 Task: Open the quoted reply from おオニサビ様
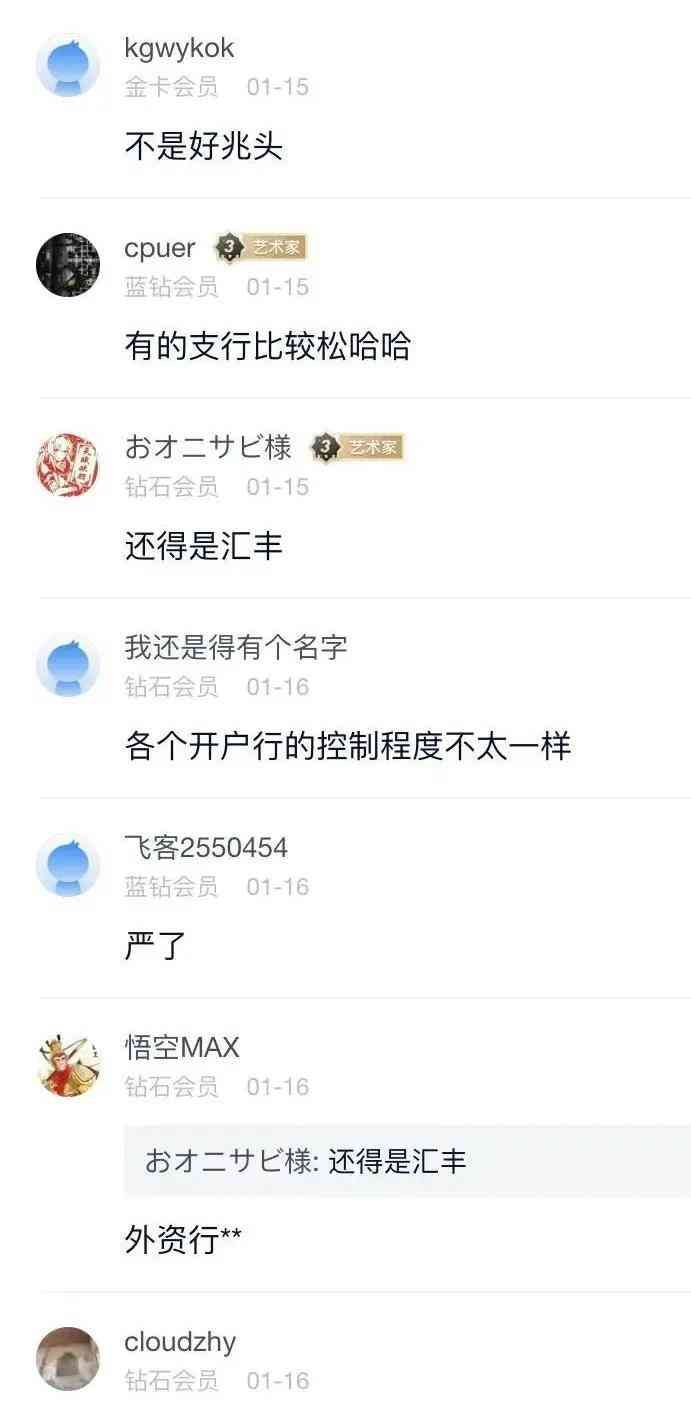(x=305, y=1161)
